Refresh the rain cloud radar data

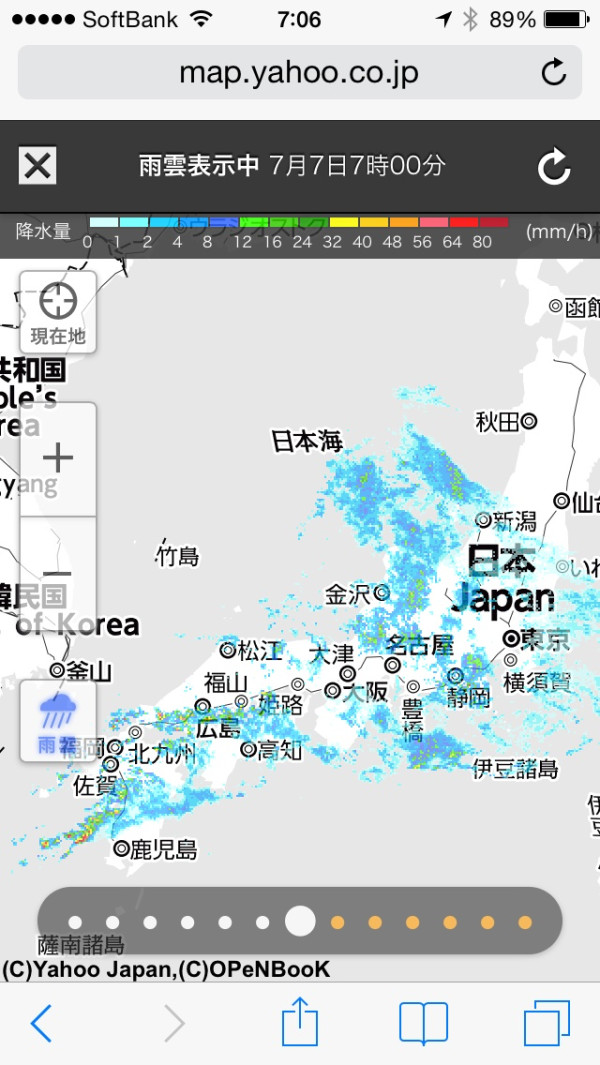coord(554,167)
